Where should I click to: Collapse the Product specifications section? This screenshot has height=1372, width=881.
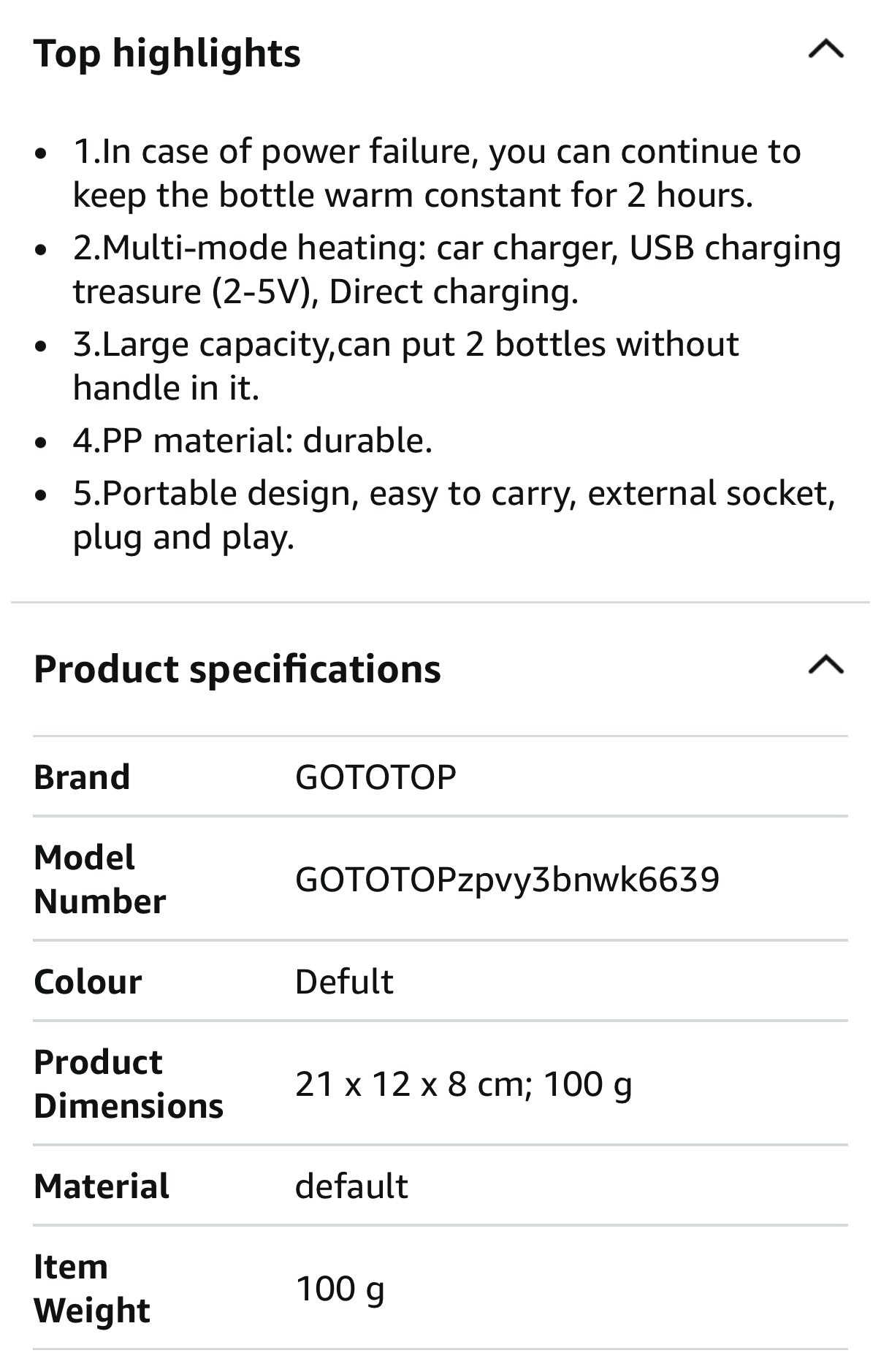pyautogui.click(x=825, y=666)
